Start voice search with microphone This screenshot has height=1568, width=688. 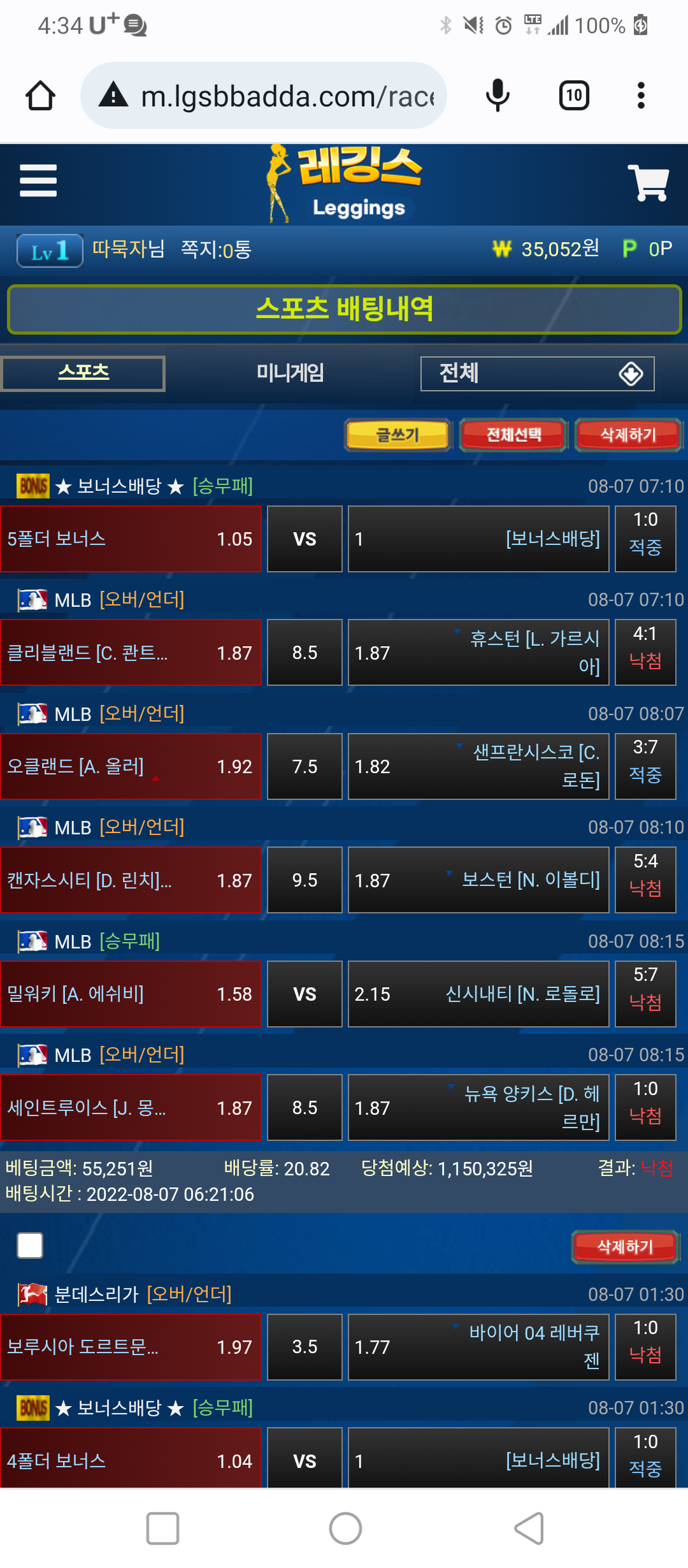tap(498, 96)
